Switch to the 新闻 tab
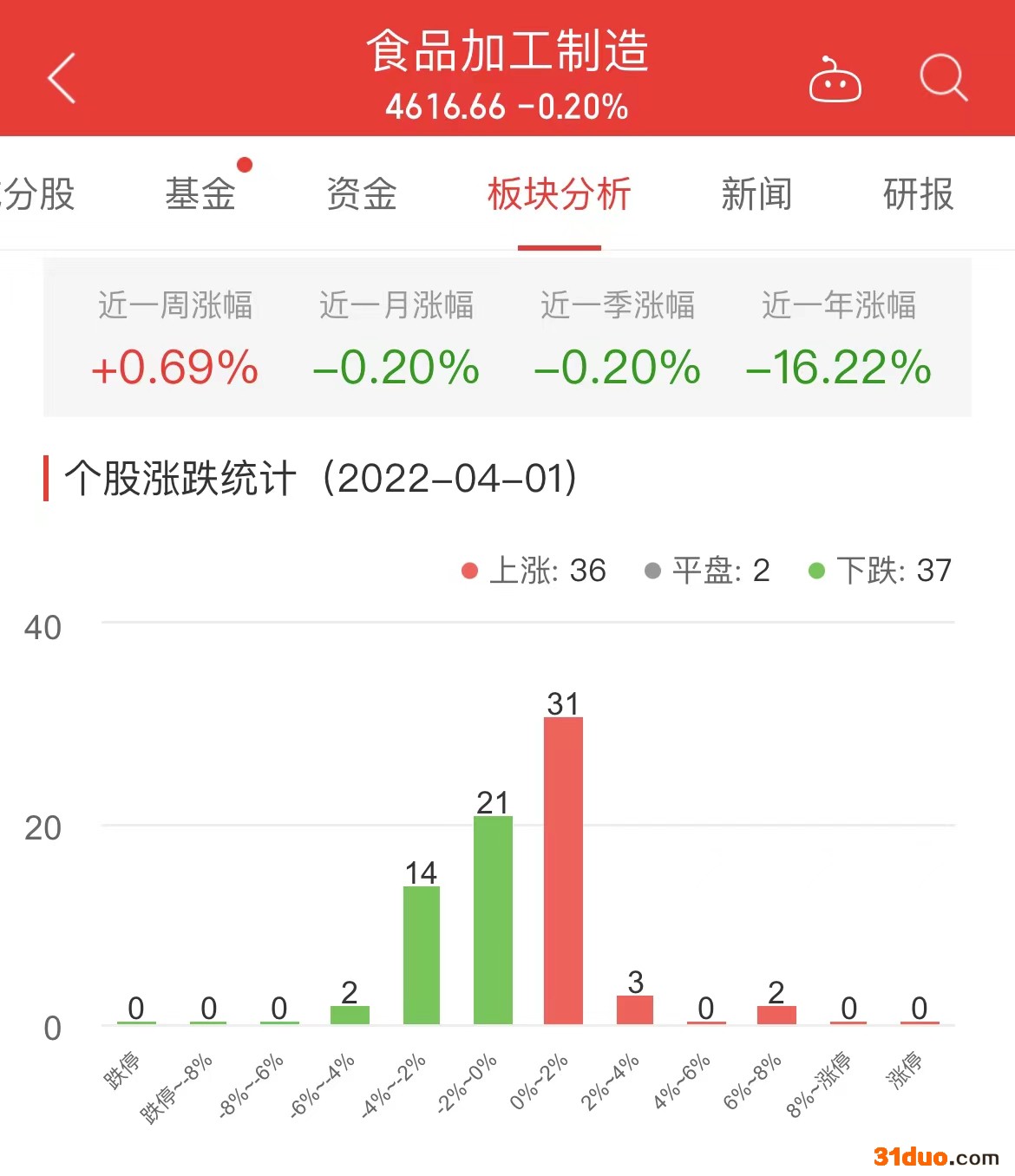This screenshot has width=1015, height=1176. pos(756,194)
